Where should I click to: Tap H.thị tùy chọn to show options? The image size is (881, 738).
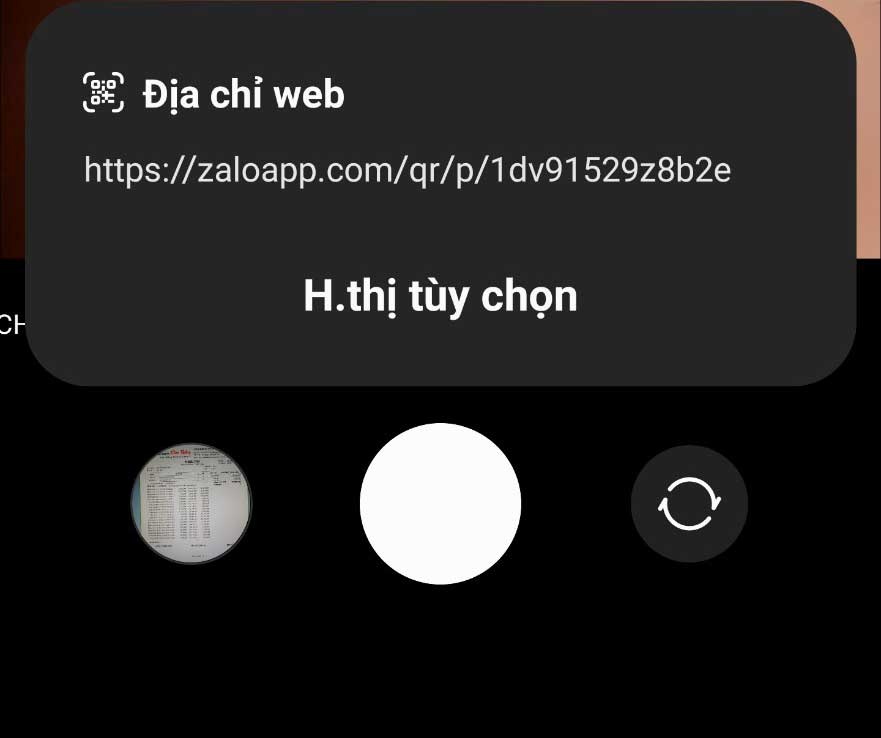coord(440,297)
